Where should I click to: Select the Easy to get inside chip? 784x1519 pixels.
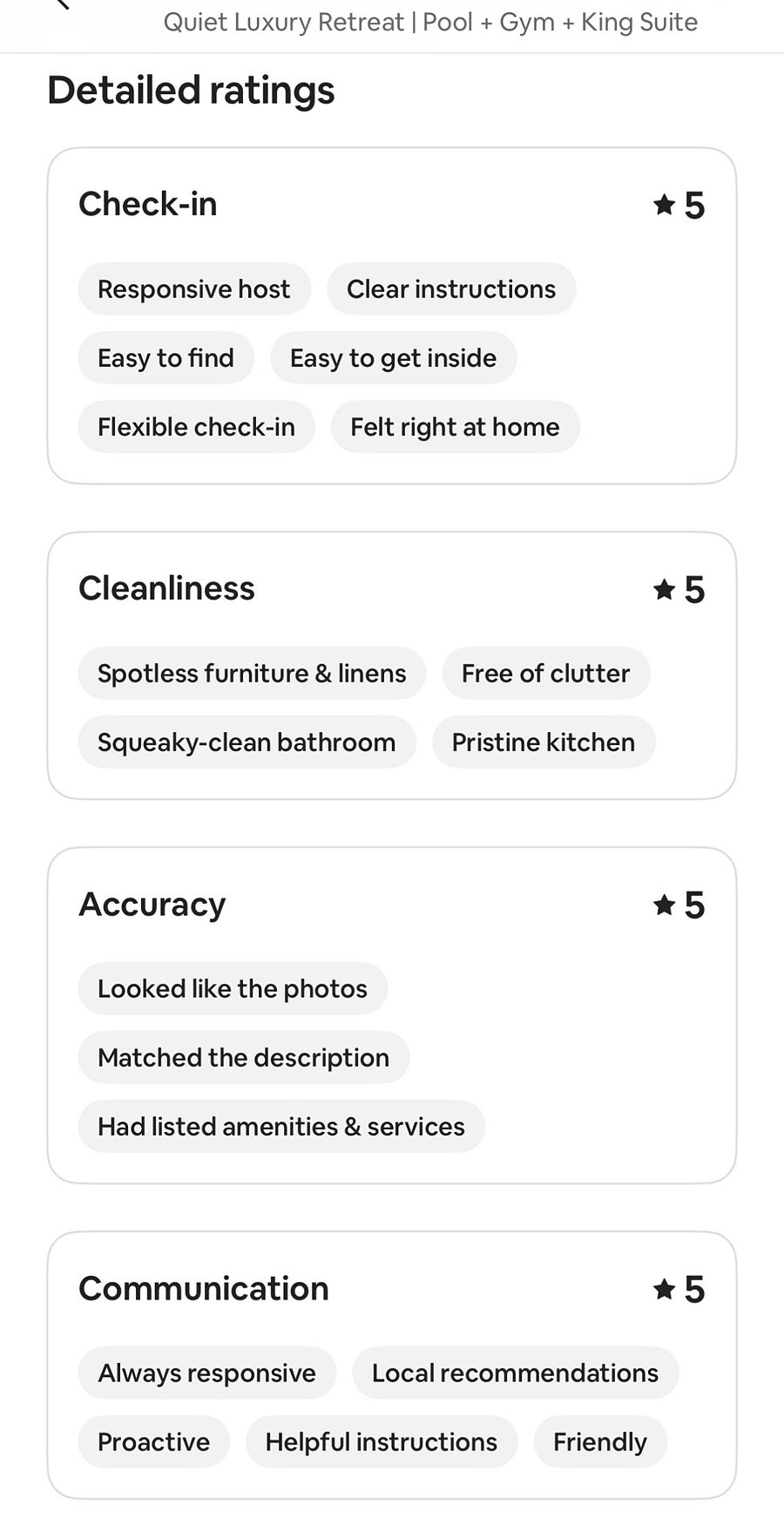(394, 357)
